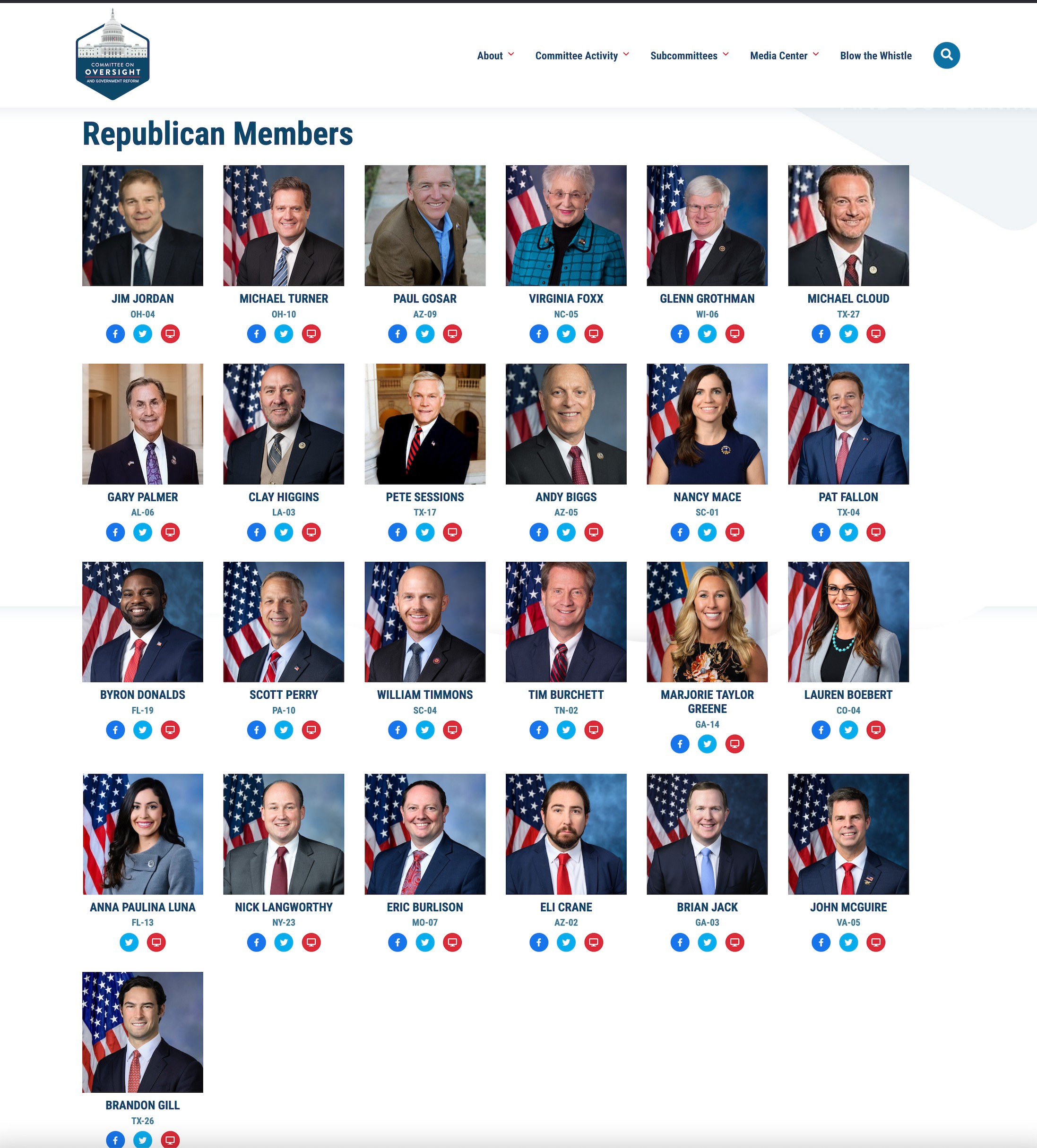Open Jim Jordan's Facebook page
The width and height of the screenshot is (1037, 1148).
click(x=115, y=334)
